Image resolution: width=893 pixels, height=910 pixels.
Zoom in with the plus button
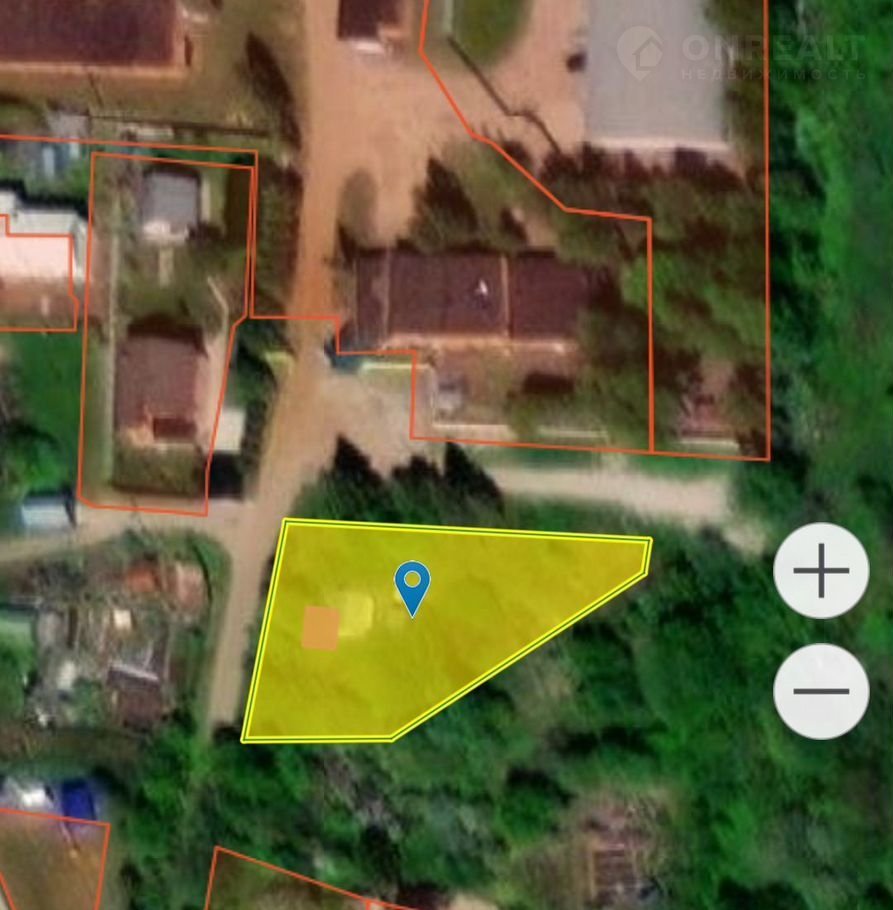pos(821,571)
